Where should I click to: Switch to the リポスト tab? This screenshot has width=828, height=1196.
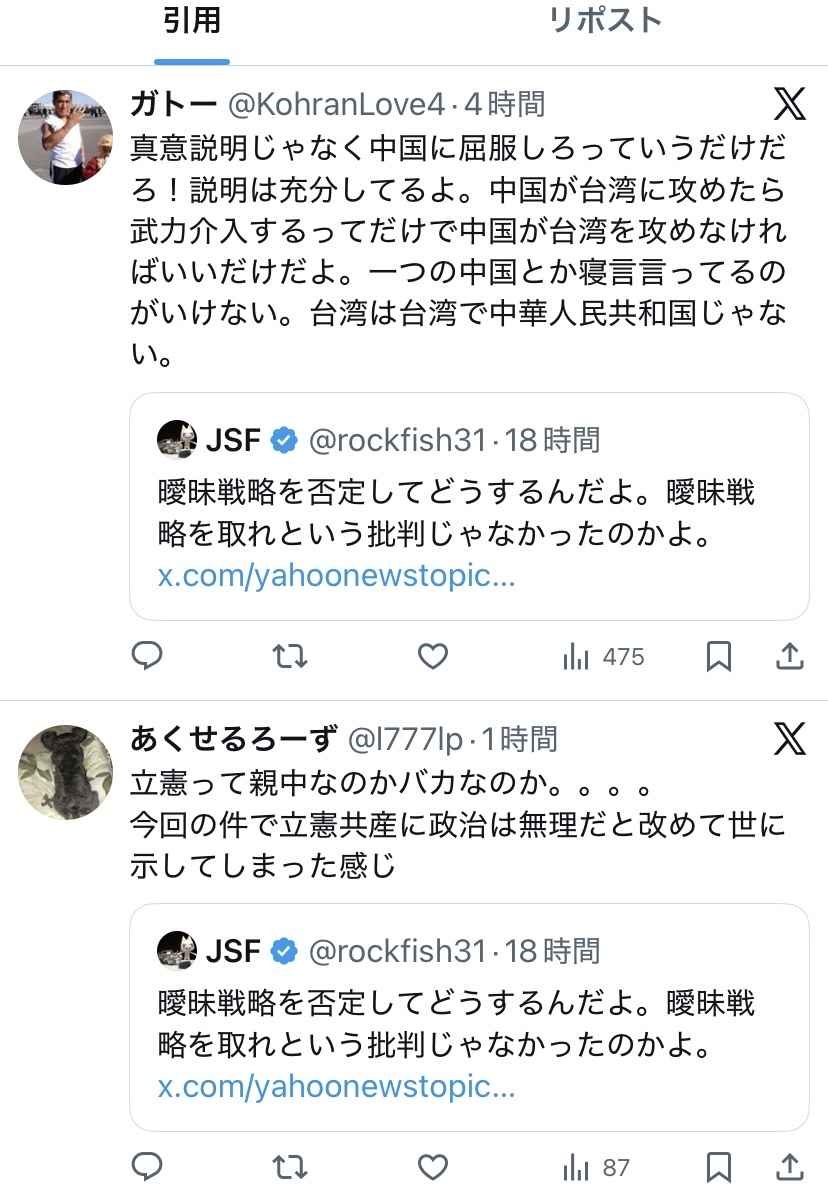coord(605,20)
